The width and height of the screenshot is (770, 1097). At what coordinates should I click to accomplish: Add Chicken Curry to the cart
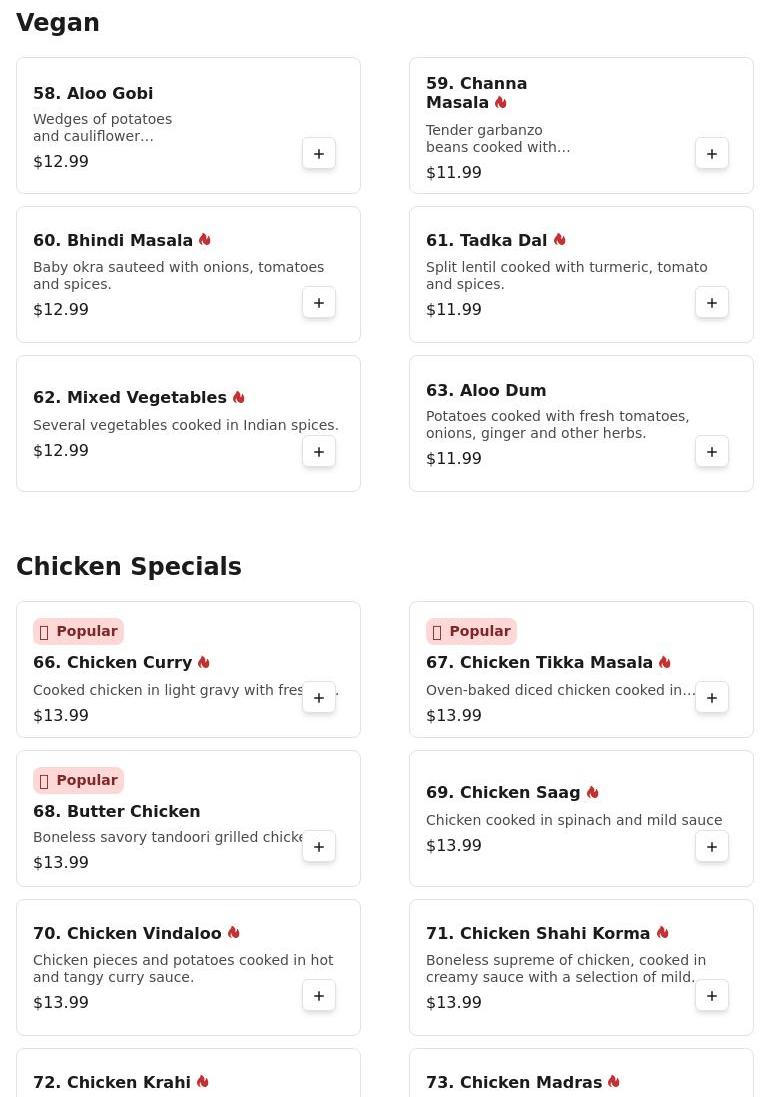point(319,698)
